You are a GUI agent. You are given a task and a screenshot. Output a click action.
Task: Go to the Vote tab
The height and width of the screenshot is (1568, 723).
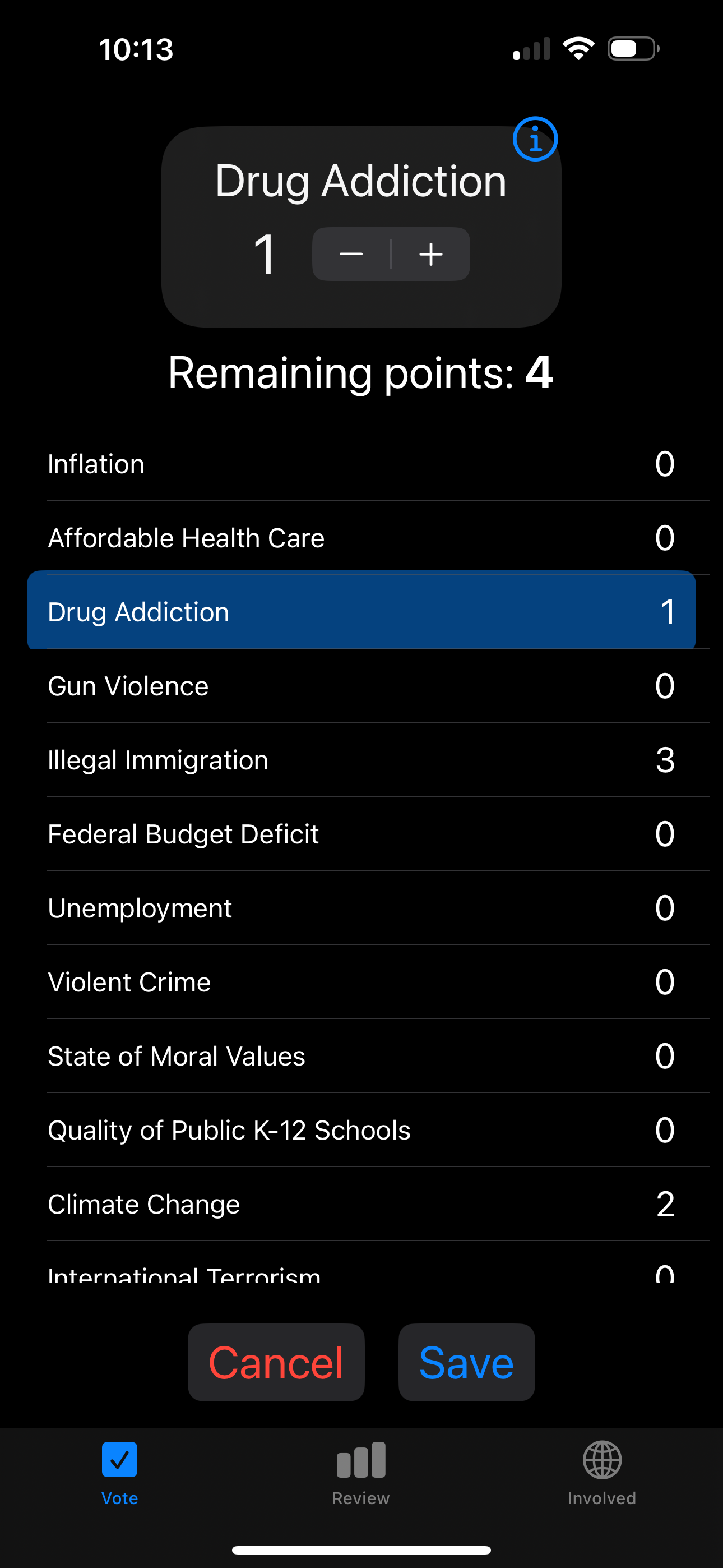tap(120, 1472)
